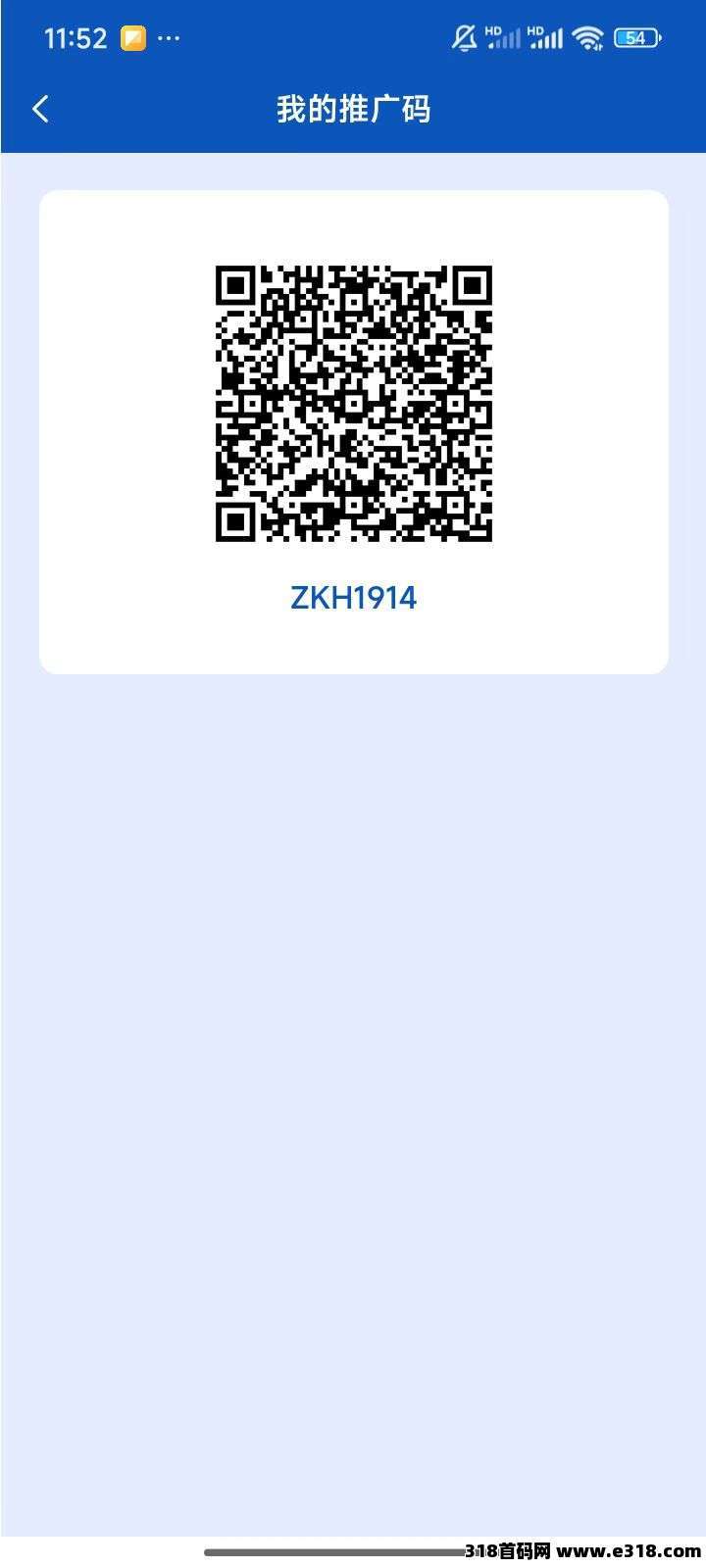Open the 我的推广码 title bar
The width and height of the screenshot is (706, 1568).
tap(353, 109)
